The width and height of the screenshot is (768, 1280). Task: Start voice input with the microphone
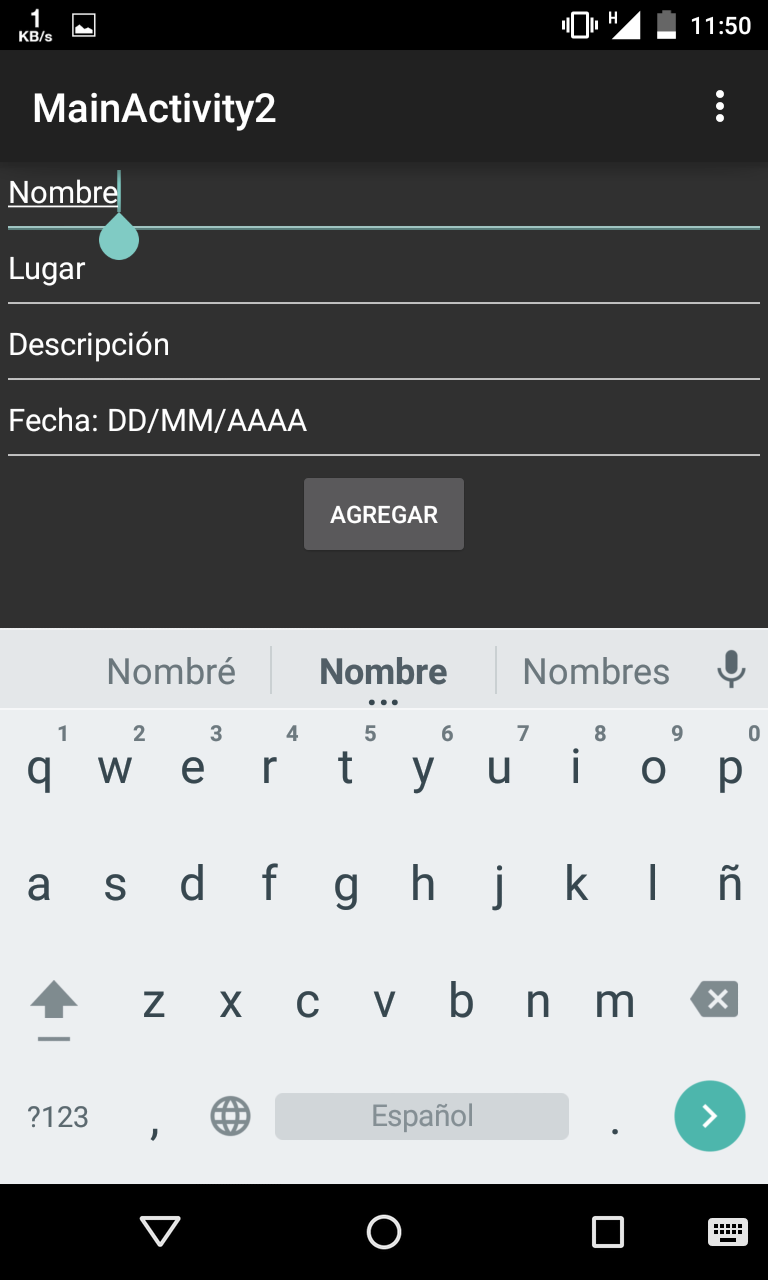[732, 669]
